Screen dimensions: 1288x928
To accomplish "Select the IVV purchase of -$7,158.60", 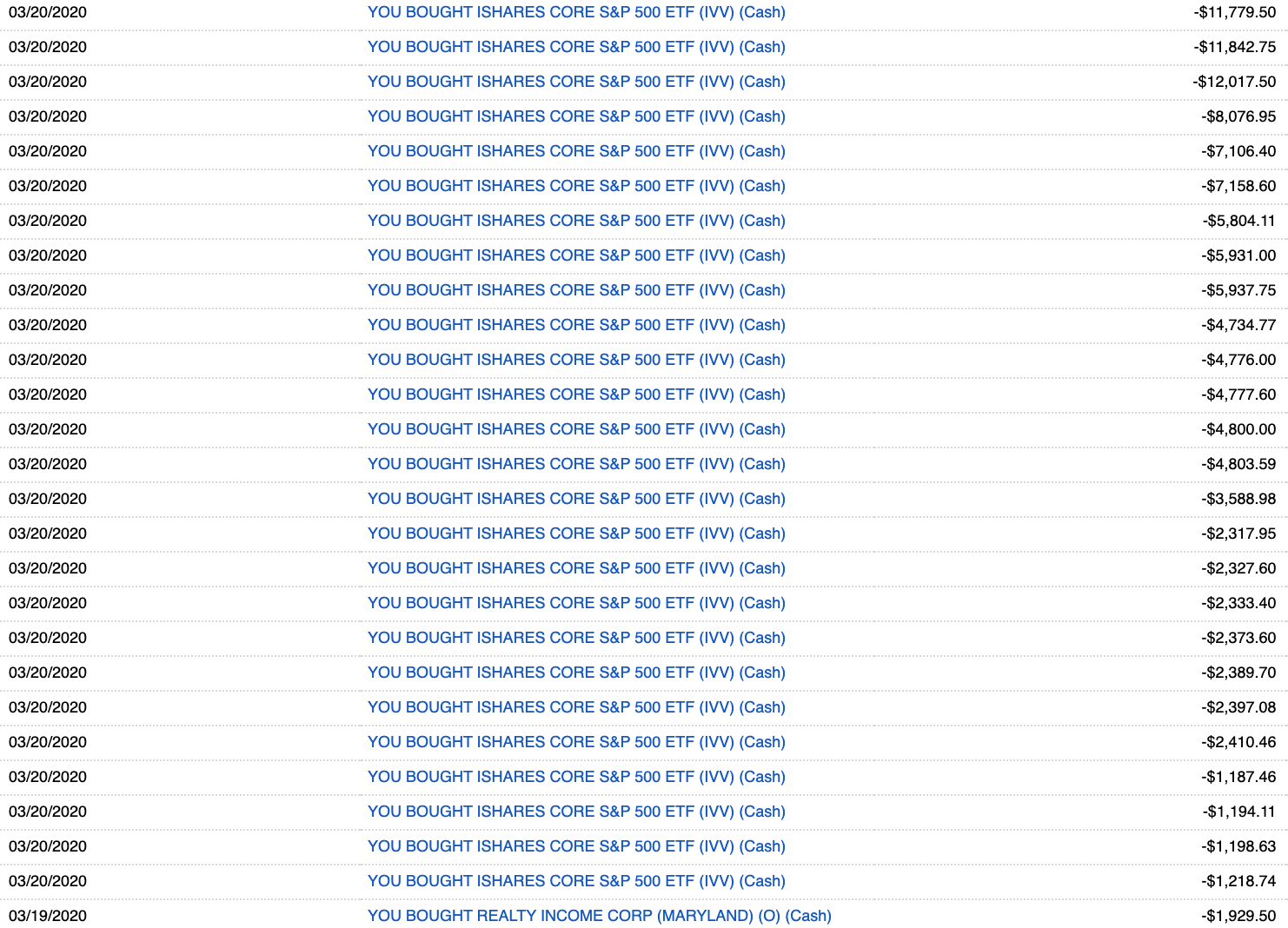I will 576,186.
